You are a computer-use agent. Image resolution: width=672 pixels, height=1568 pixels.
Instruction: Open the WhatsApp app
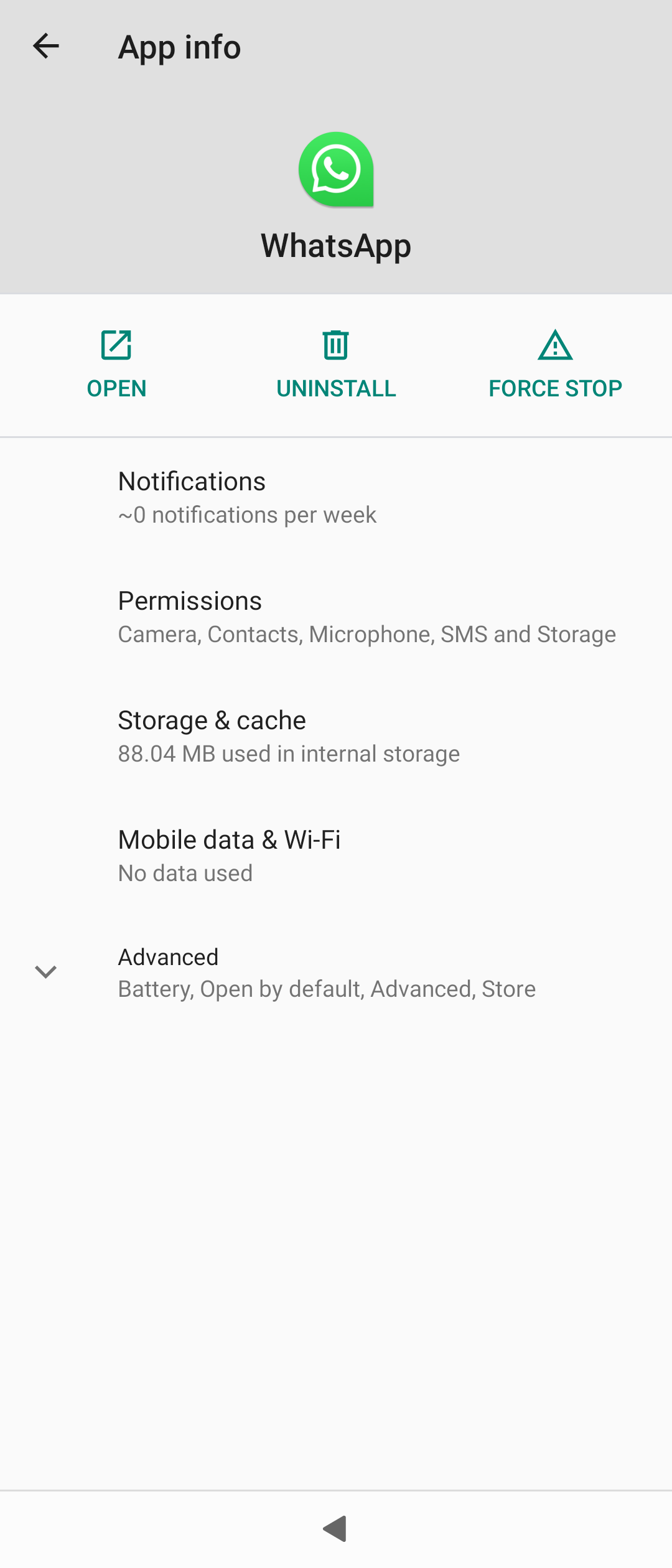coord(116,364)
